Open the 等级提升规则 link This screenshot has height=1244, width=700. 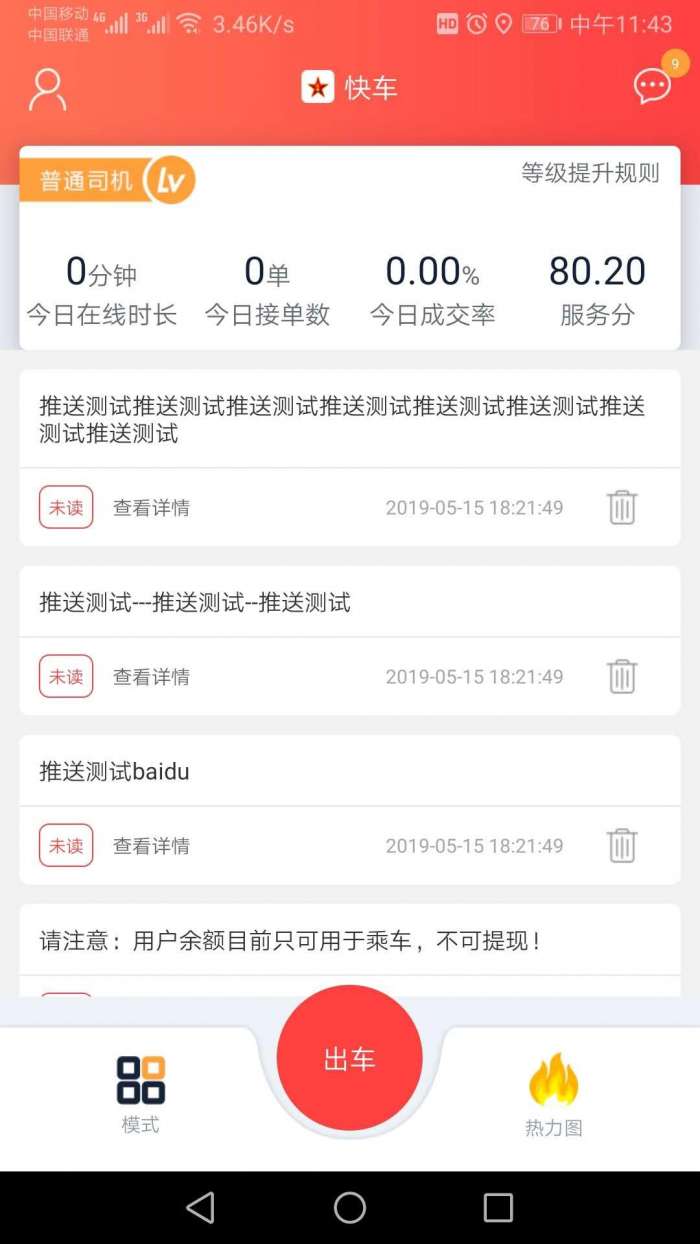pyautogui.click(x=590, y=173)
